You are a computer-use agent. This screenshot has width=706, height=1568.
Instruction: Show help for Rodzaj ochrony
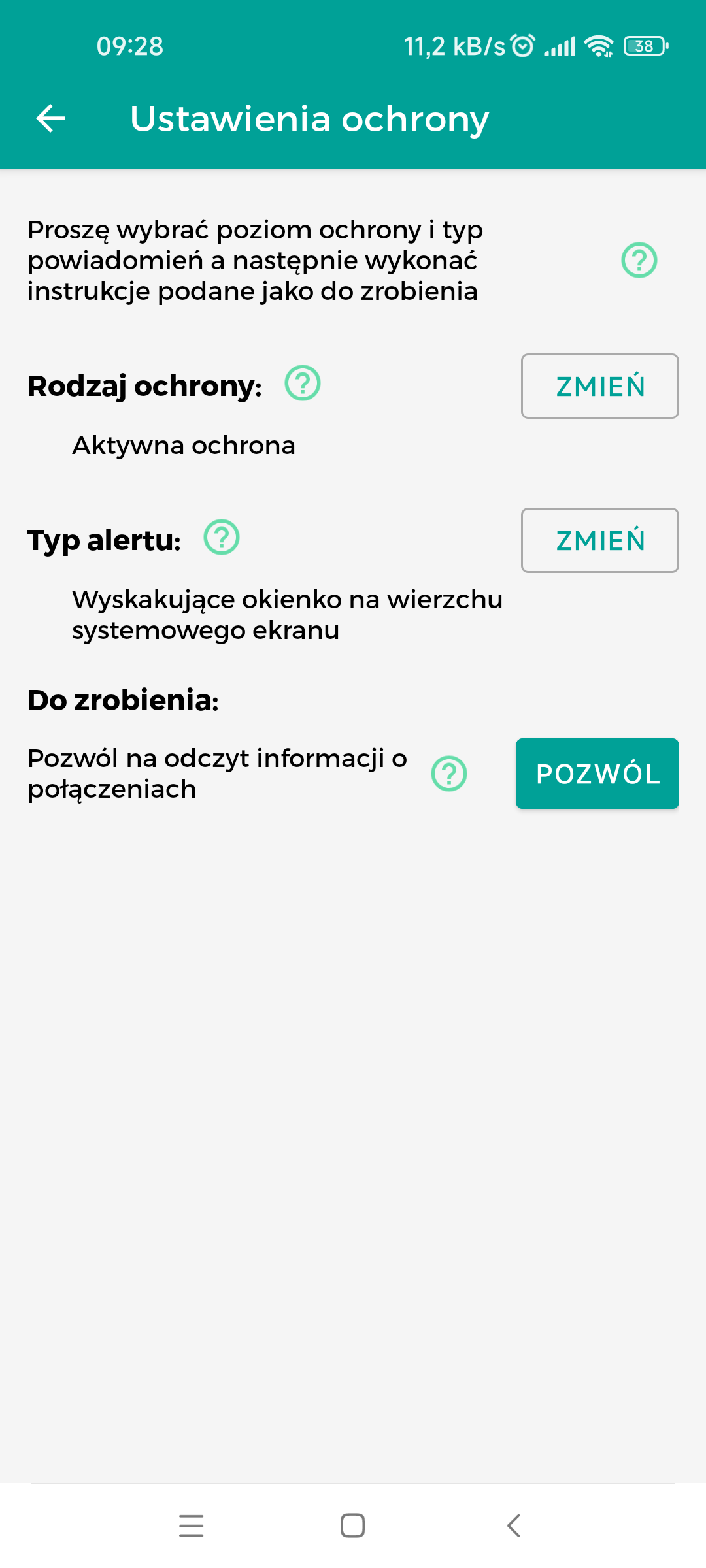pyautogui.click(x=303, y=384)
